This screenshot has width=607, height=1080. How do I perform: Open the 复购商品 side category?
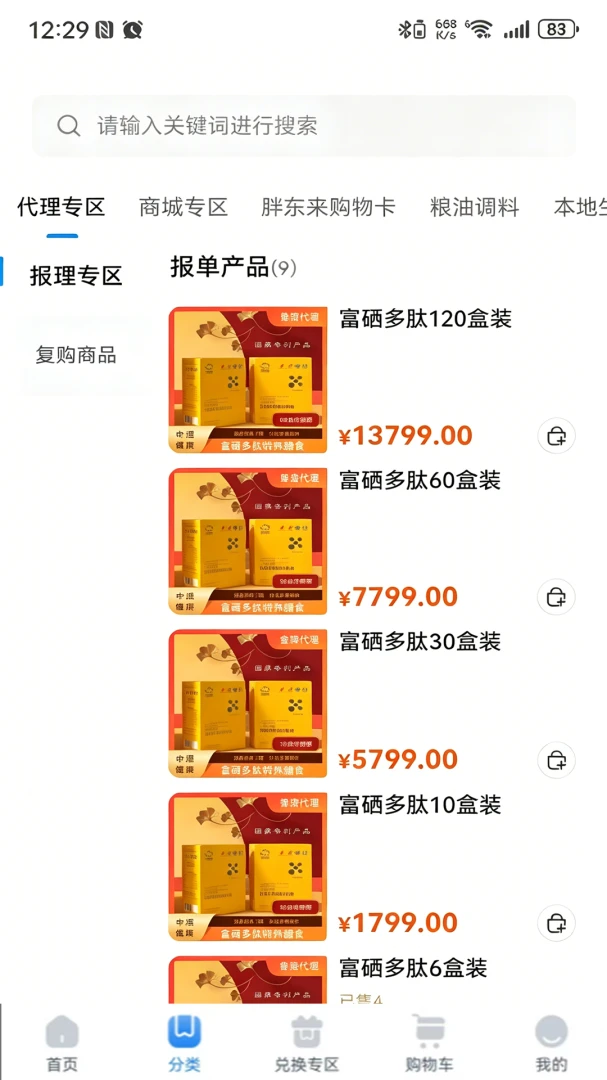point(76,355)
